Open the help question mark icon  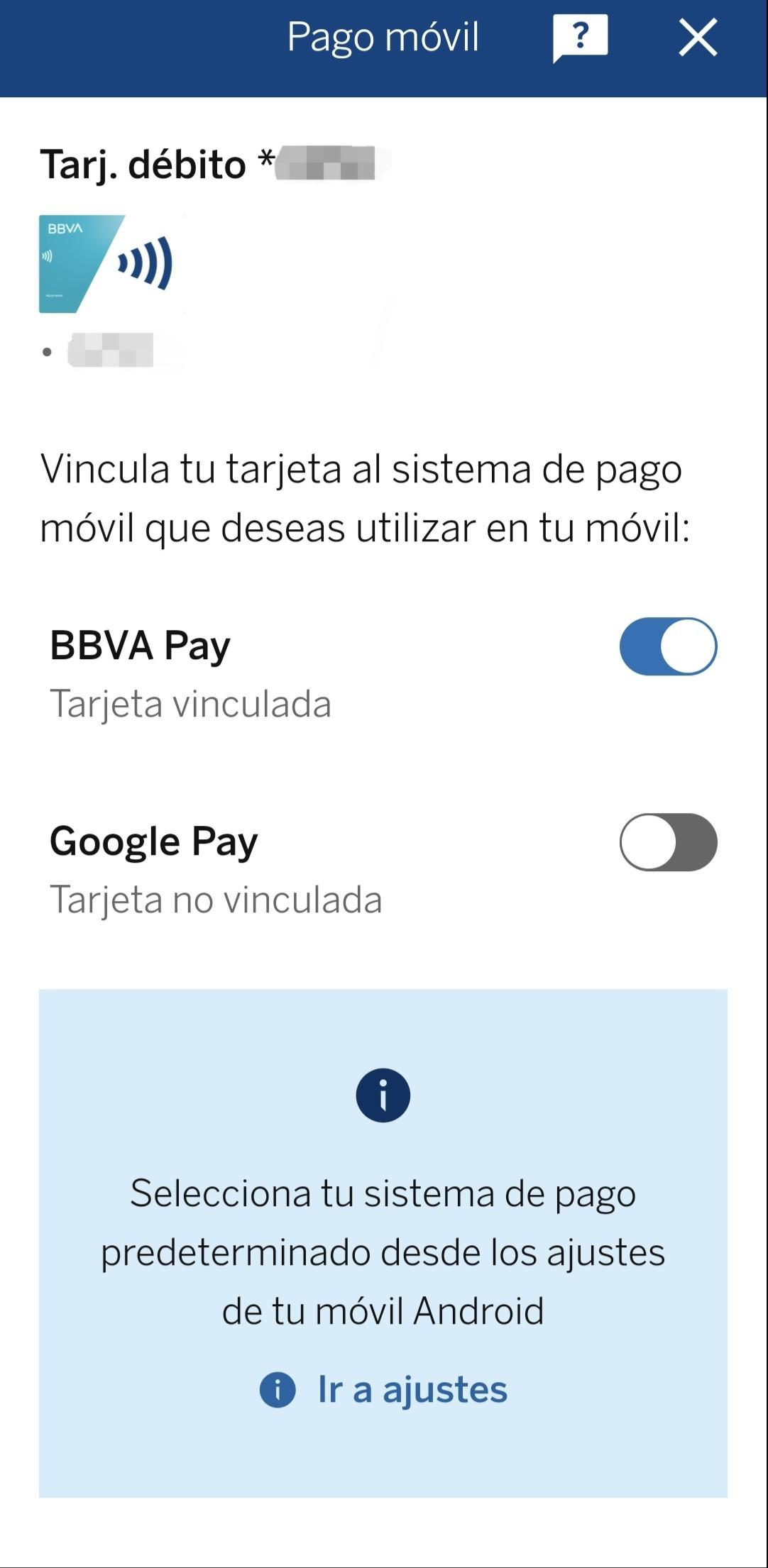(580, 37)
